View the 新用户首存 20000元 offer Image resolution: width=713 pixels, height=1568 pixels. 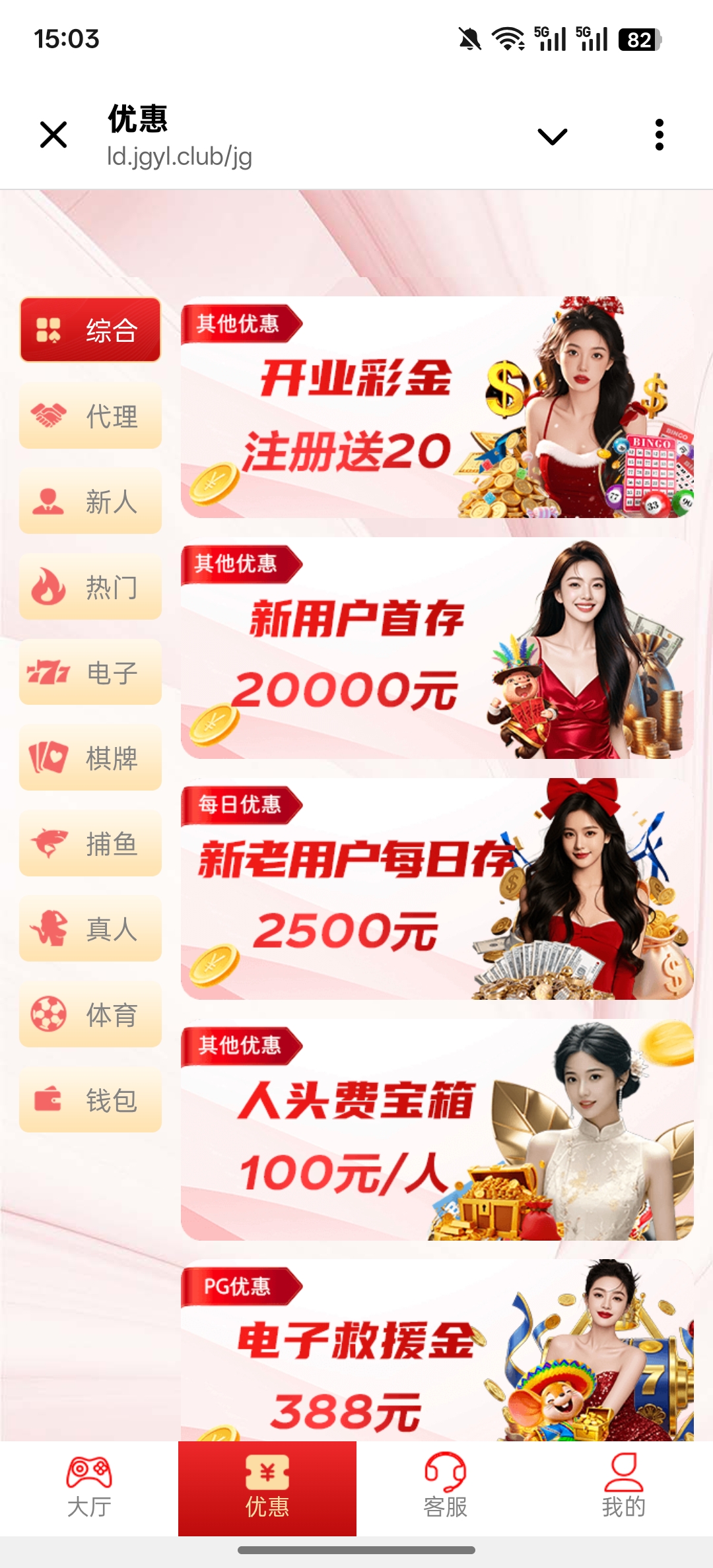click(x=437, y=648)
